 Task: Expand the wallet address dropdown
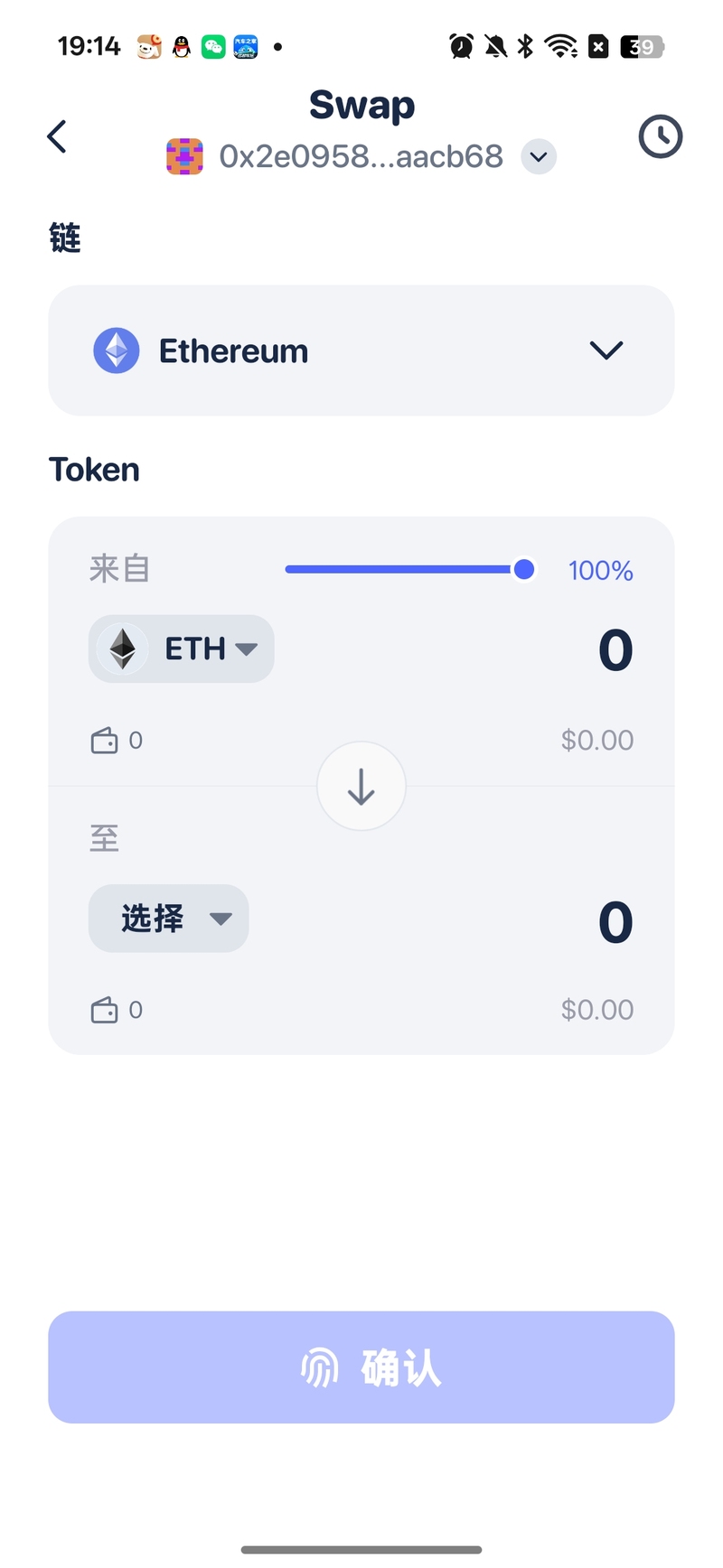coord(539,157)
